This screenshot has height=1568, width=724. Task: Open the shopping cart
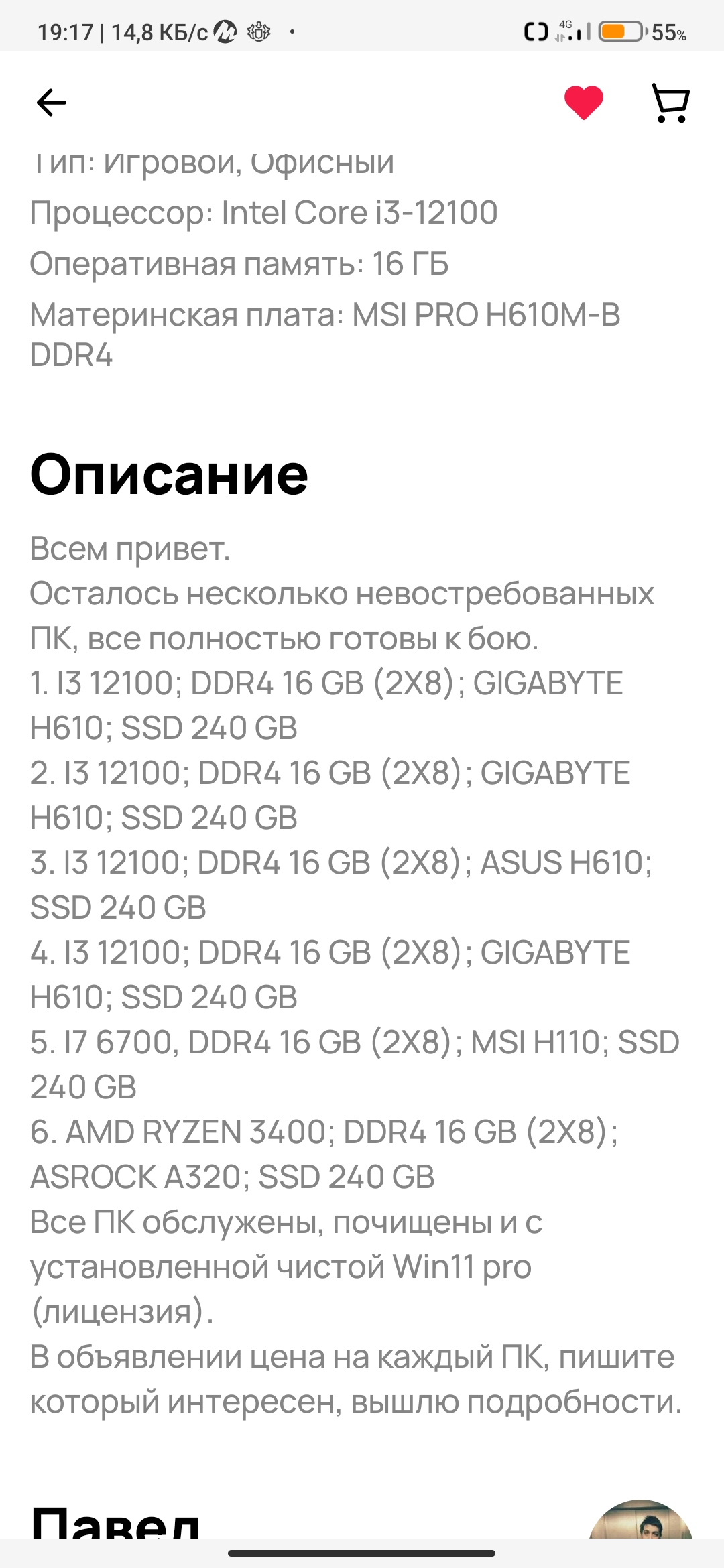670,103
